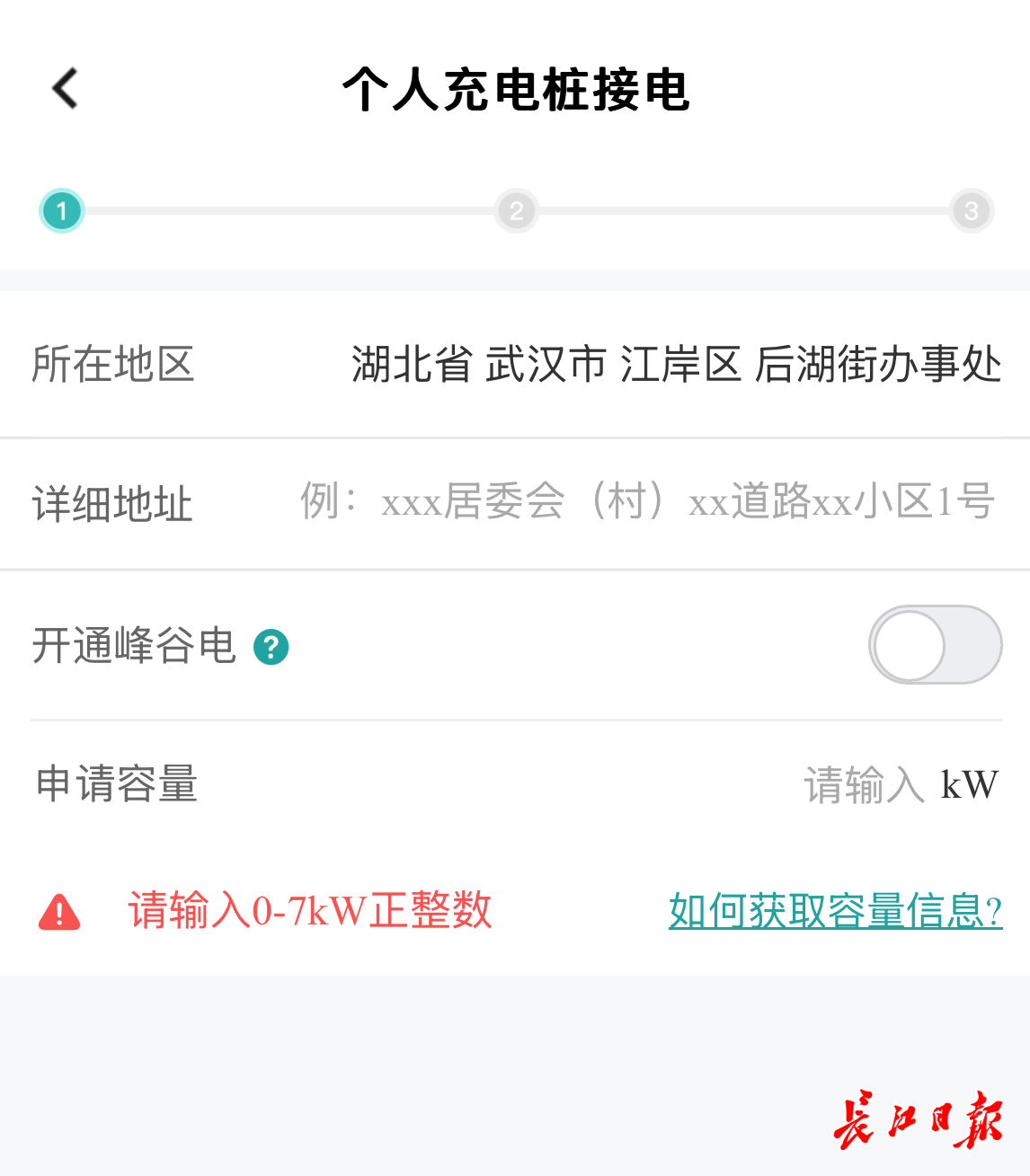
Task: Open the 开通峰谷电 help icon
Action: pos(271,647)
